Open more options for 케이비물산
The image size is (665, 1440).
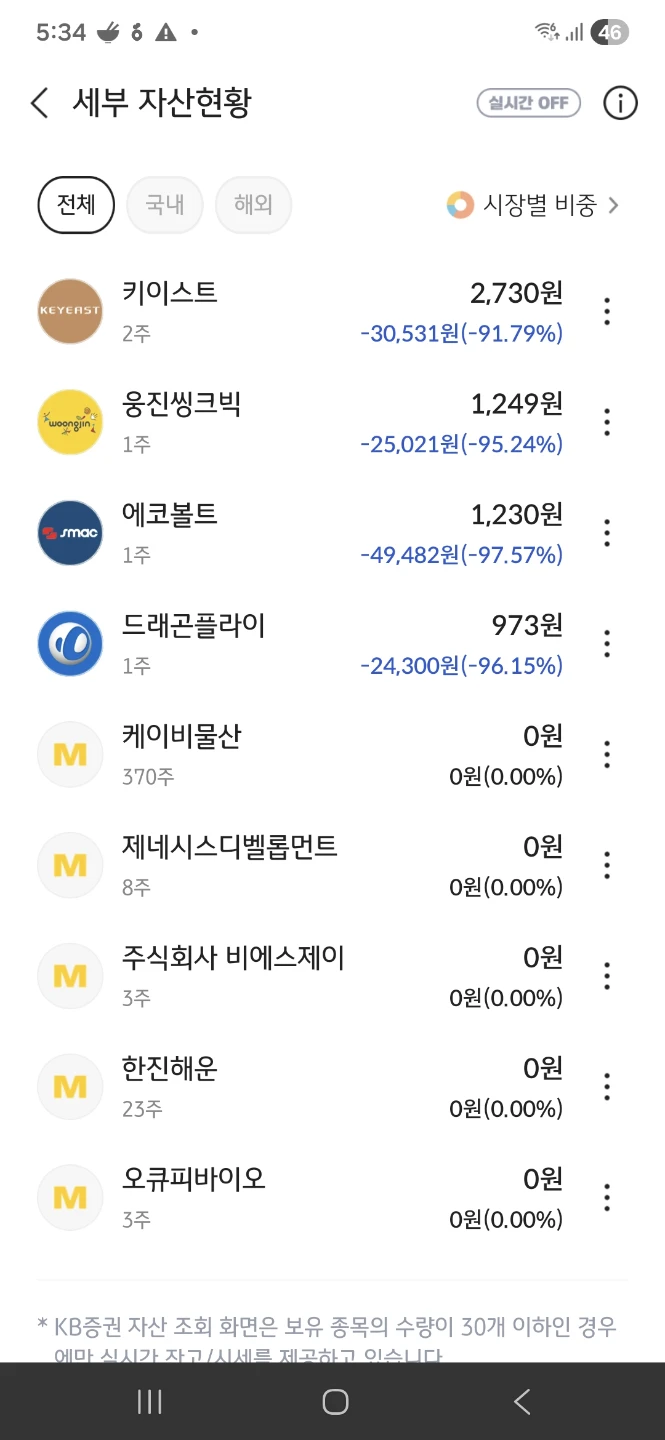[607, 755]
